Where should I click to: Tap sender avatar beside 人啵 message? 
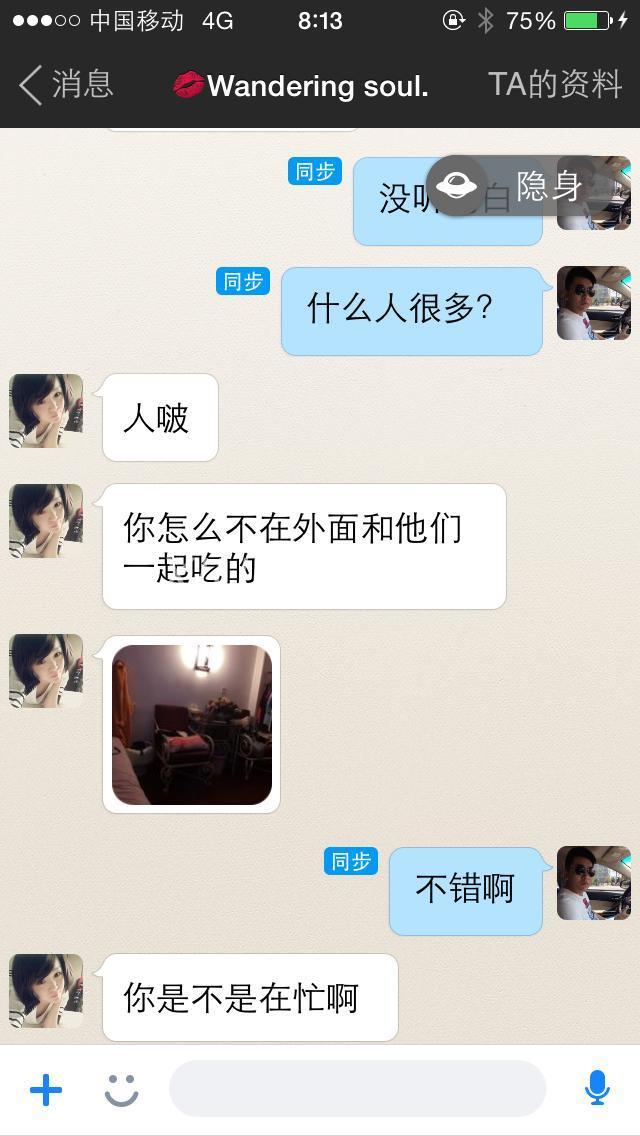click(46, 410)
